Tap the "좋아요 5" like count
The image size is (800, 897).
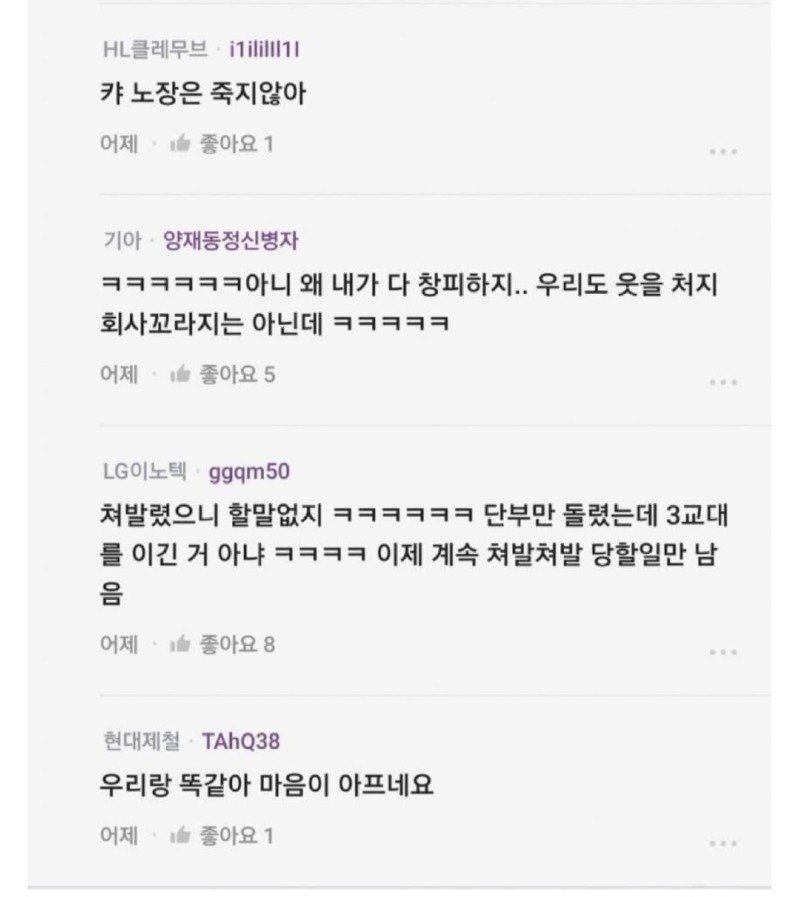tap(236, 375)
